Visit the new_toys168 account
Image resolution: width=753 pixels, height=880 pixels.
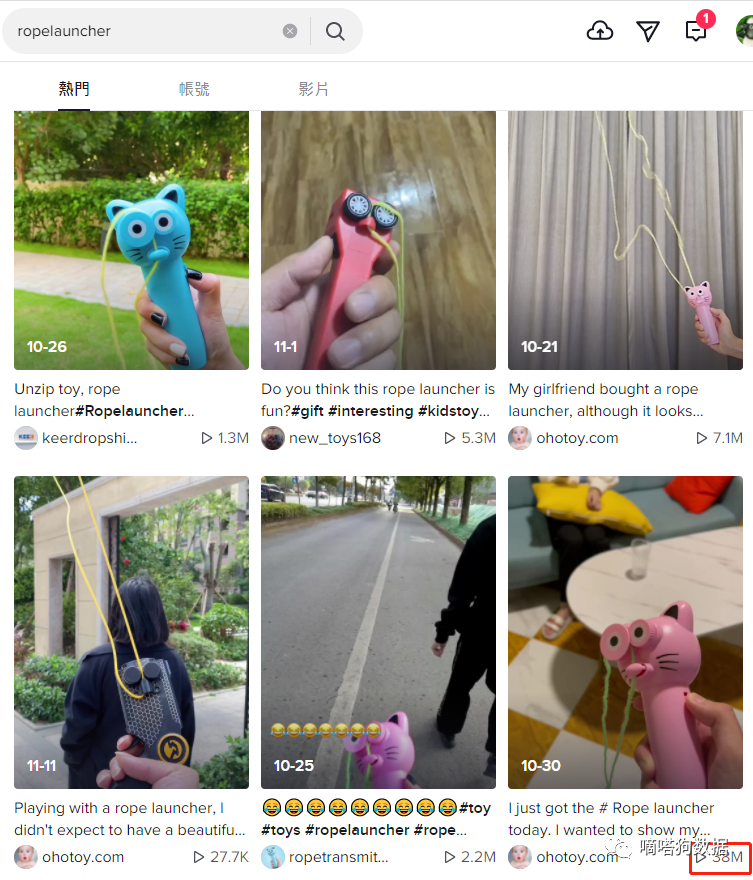[x=334, y=438]
